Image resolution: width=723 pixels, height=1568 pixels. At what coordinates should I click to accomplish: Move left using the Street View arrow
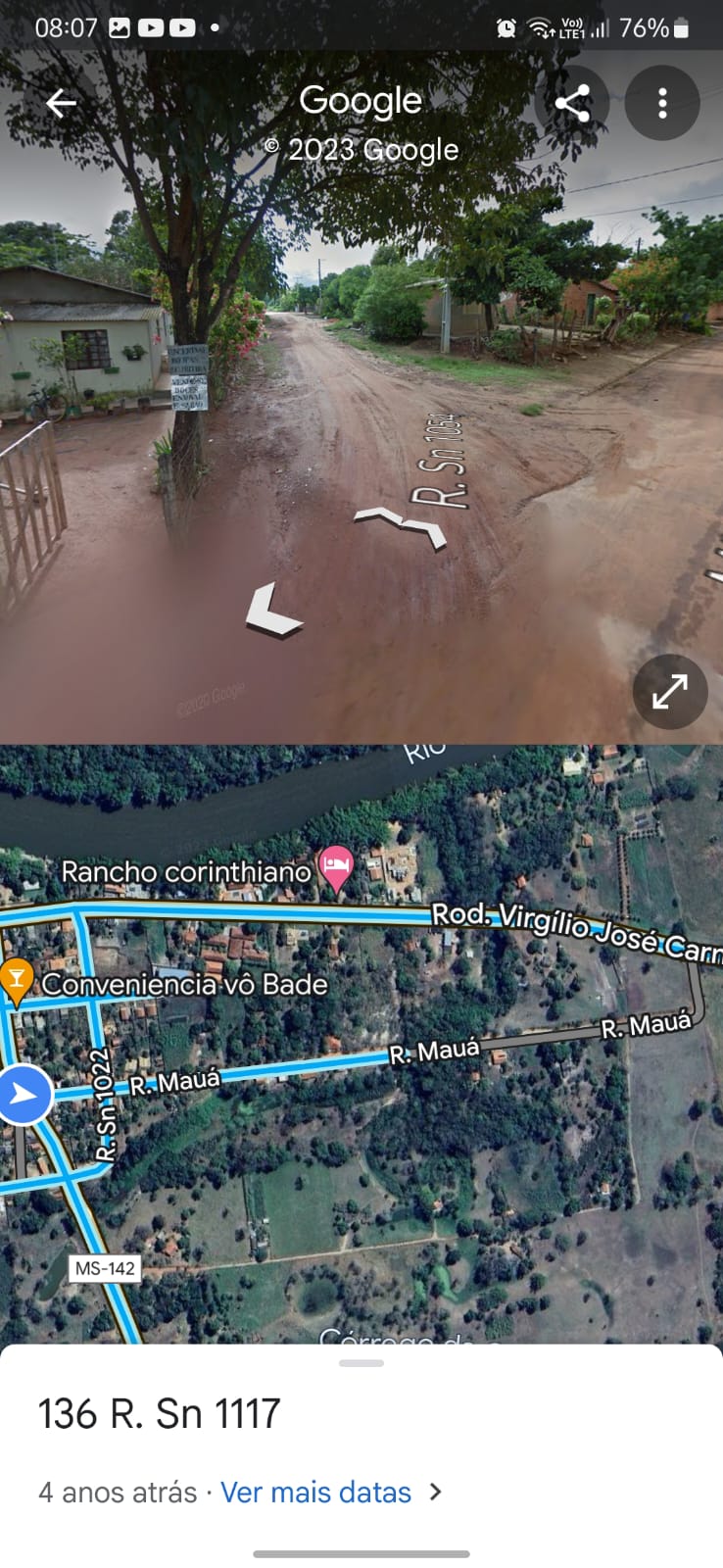[x=271, y=612]
